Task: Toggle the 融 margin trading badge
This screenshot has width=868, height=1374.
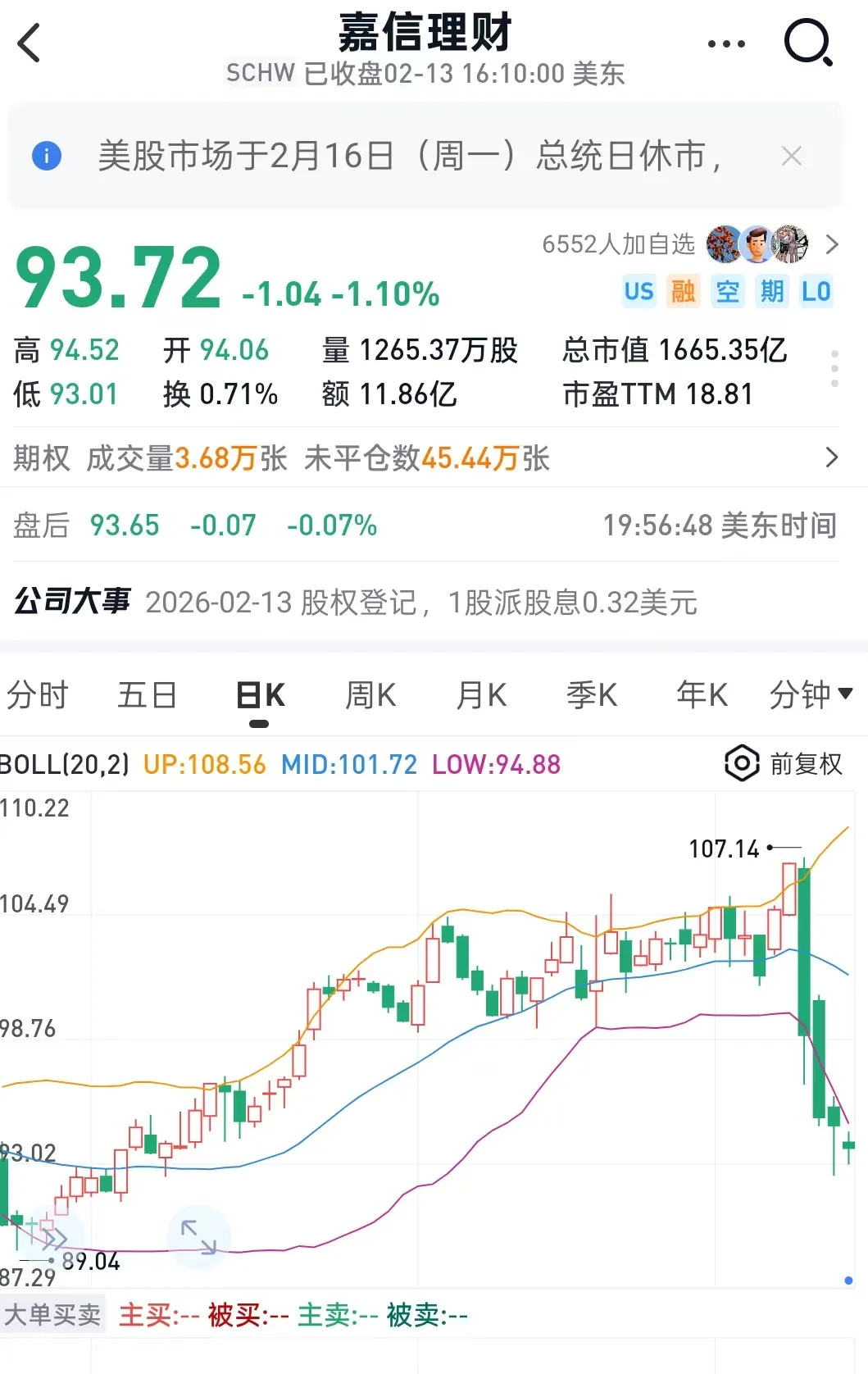Action: [684, 291]
